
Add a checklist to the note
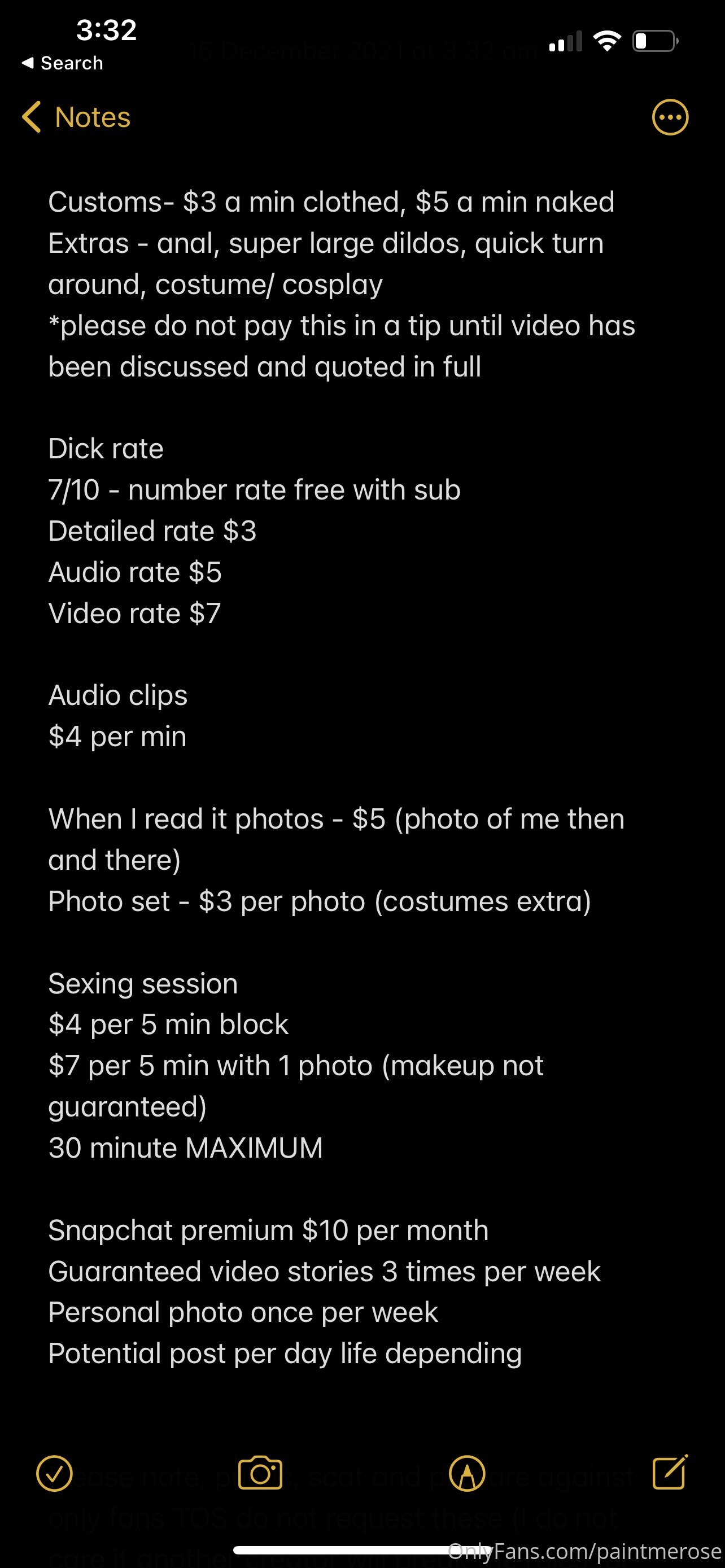tap(54, 1474)
